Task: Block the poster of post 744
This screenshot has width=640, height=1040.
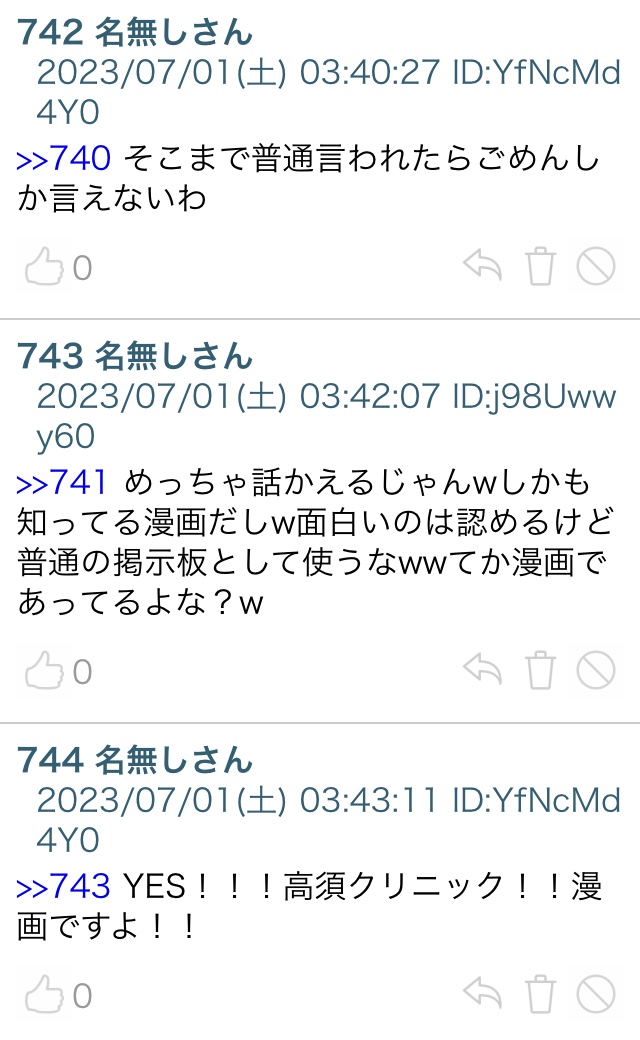Action: [x=596, y=995]
